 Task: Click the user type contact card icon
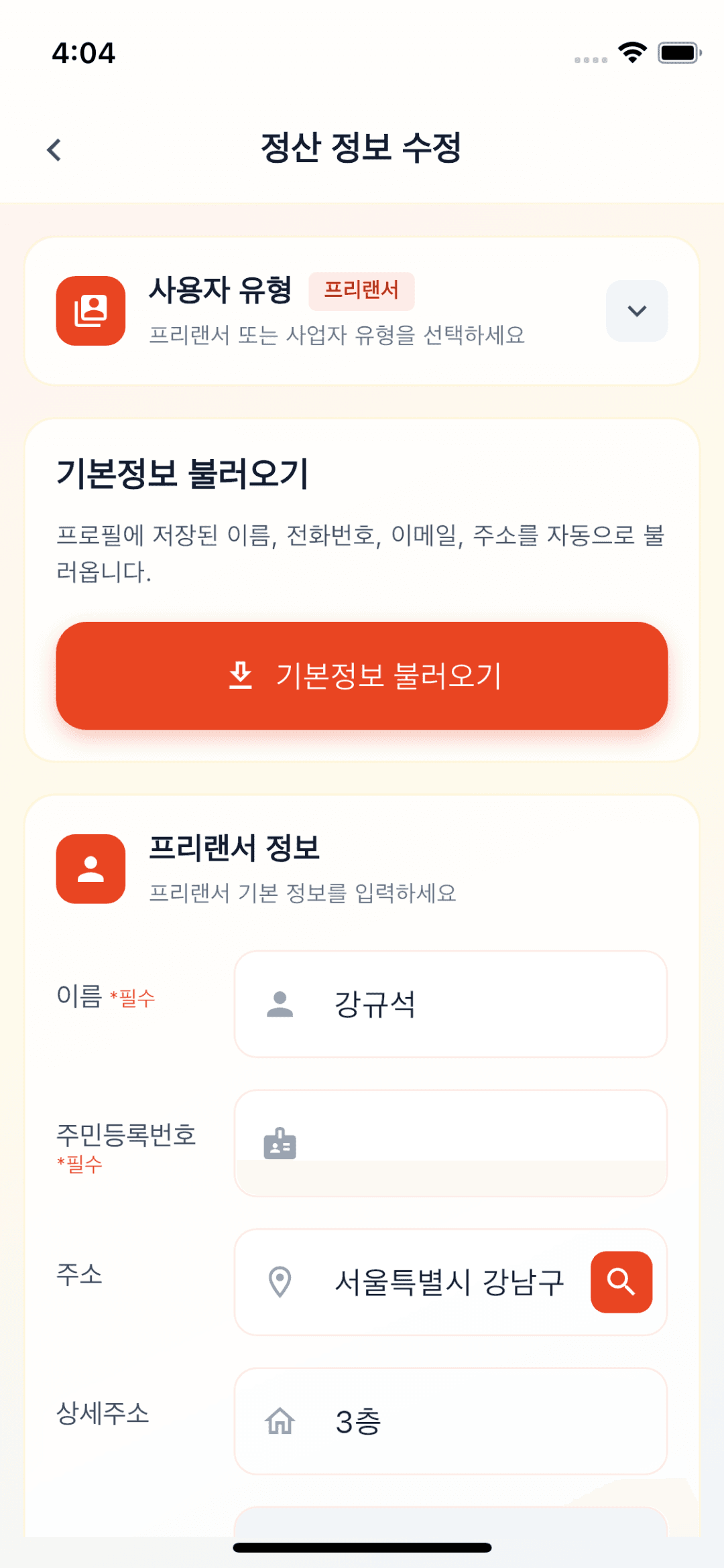[x=90, y=311]
